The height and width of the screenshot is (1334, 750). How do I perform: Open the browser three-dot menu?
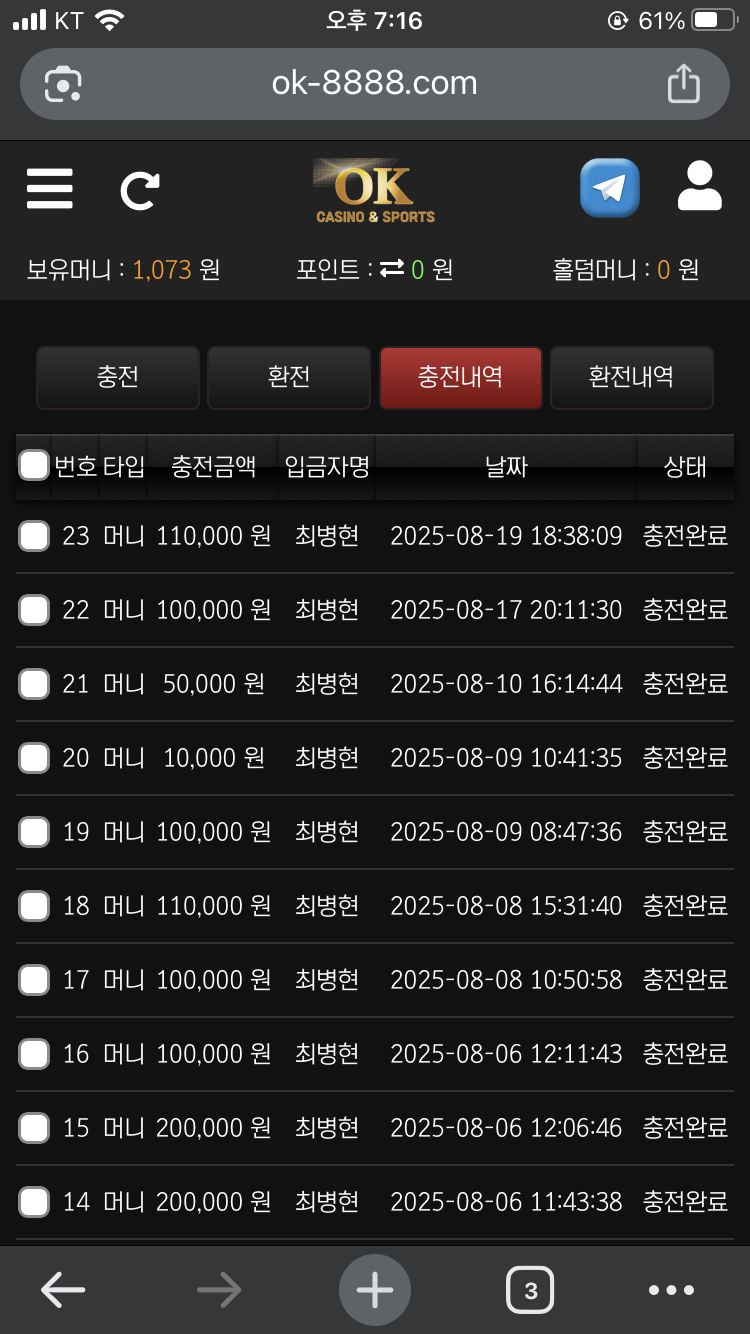(671, 1291)
